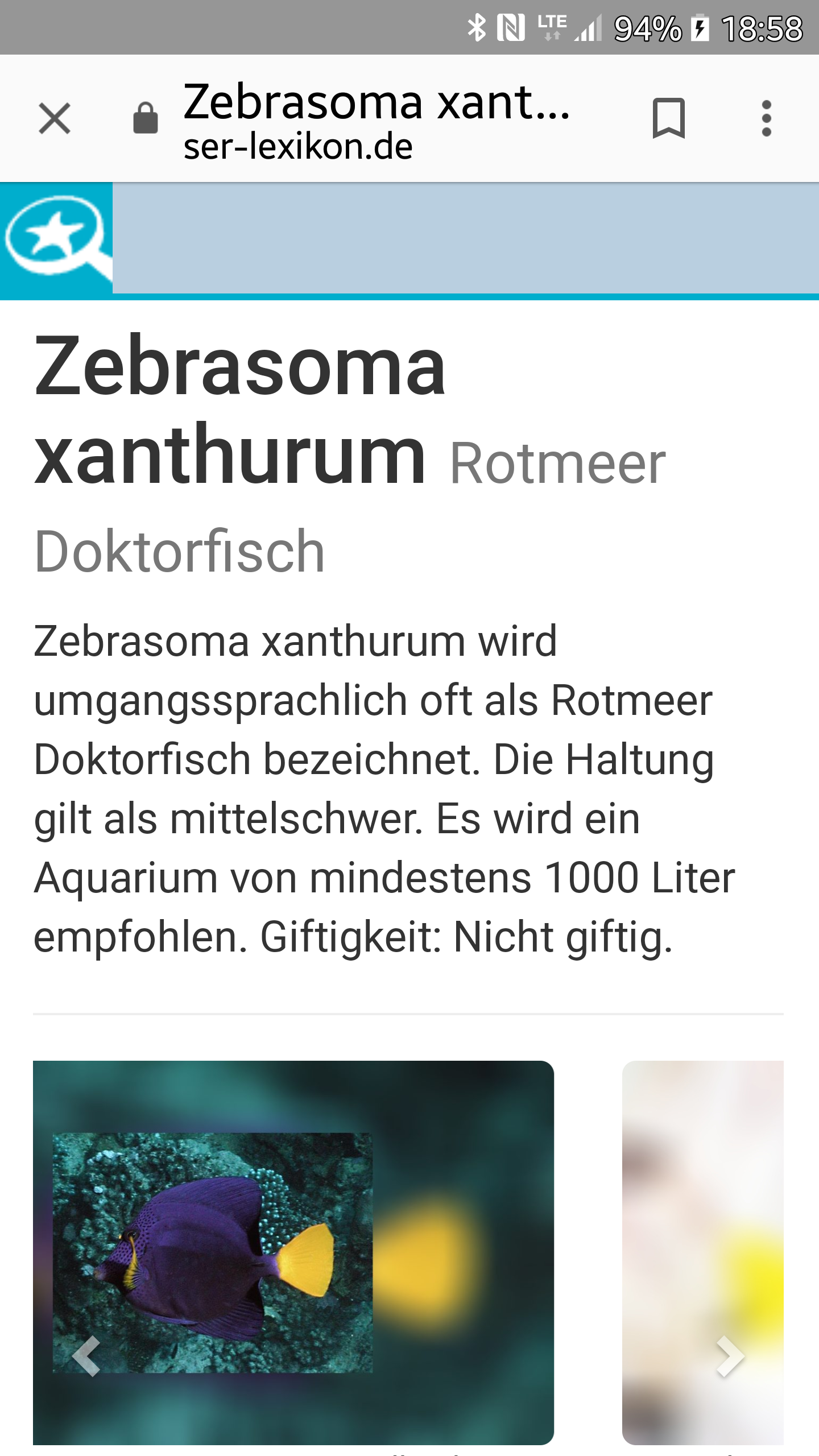Bookmark this Zebrasoma xanthurum page
Screen dimensions: 819x1456
pyautogui.click(x=668, y=118)
